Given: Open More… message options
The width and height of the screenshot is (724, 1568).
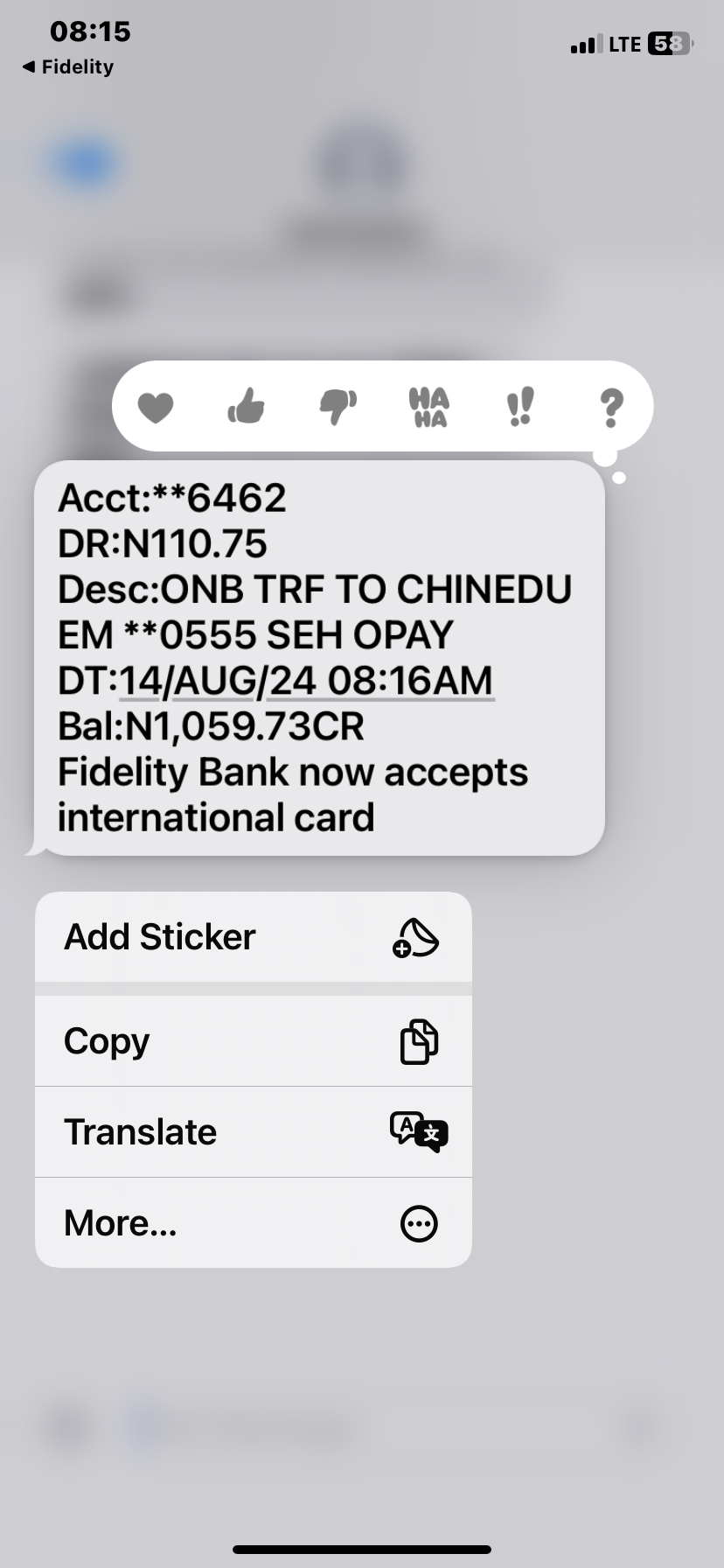Looking at the screenshot, I should [253, 1223].
